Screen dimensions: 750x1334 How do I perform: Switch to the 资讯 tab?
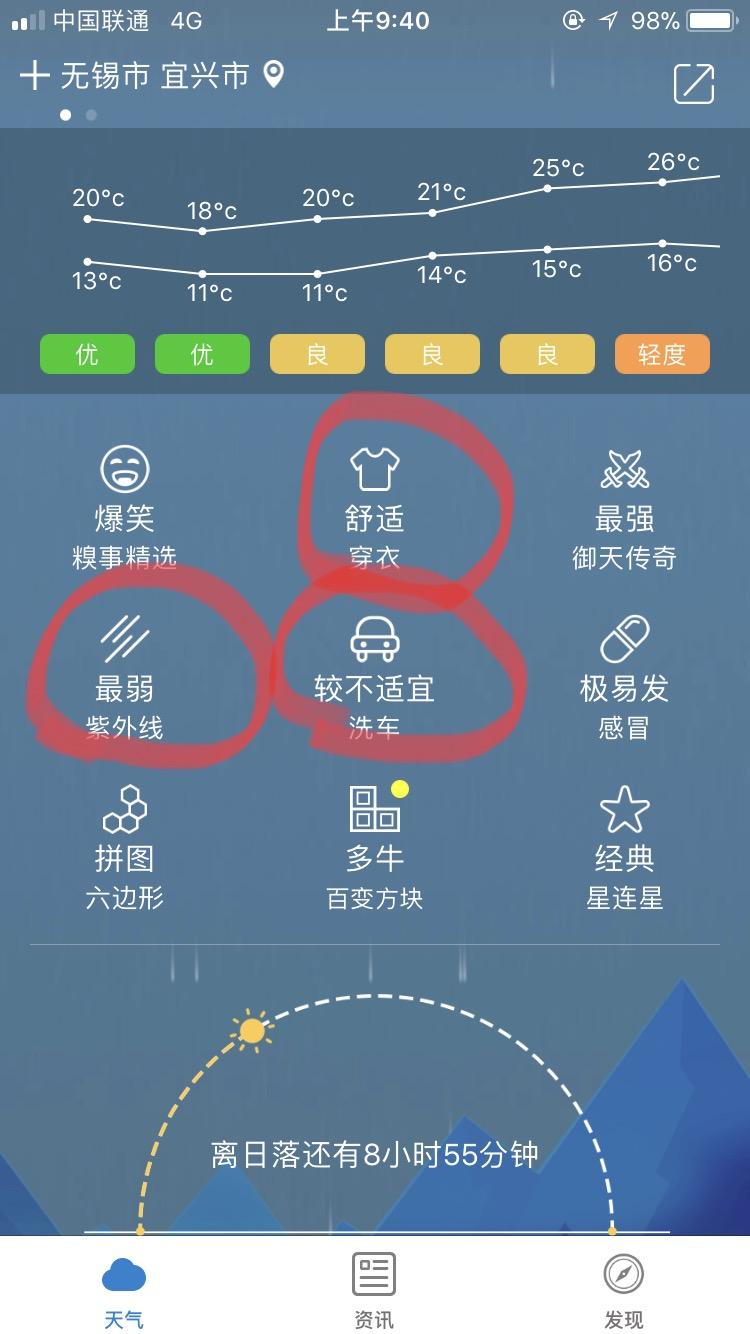374,1291
